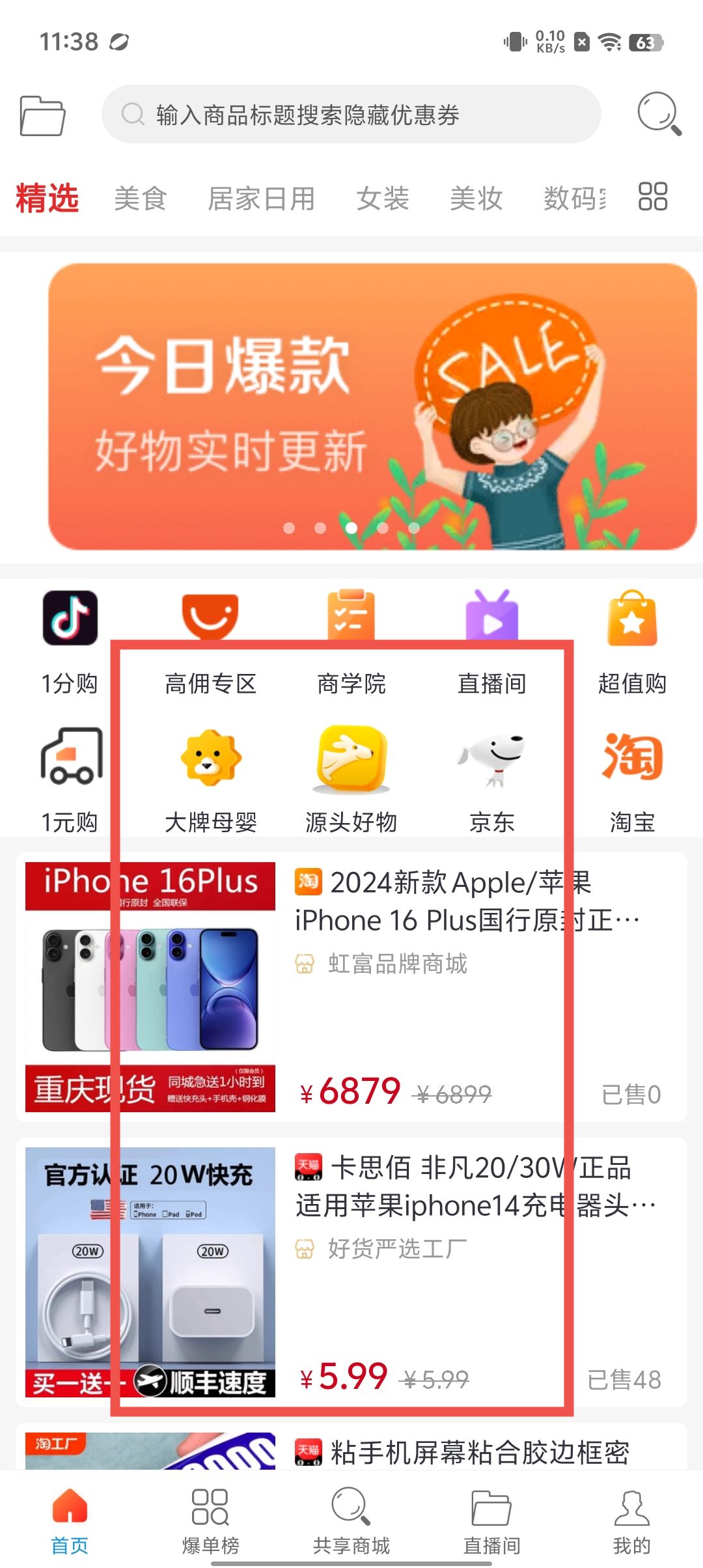Open the 高佣专区 shortcut
The height and width of the screenshot is (1568, 703).
[x=210, y=641]
